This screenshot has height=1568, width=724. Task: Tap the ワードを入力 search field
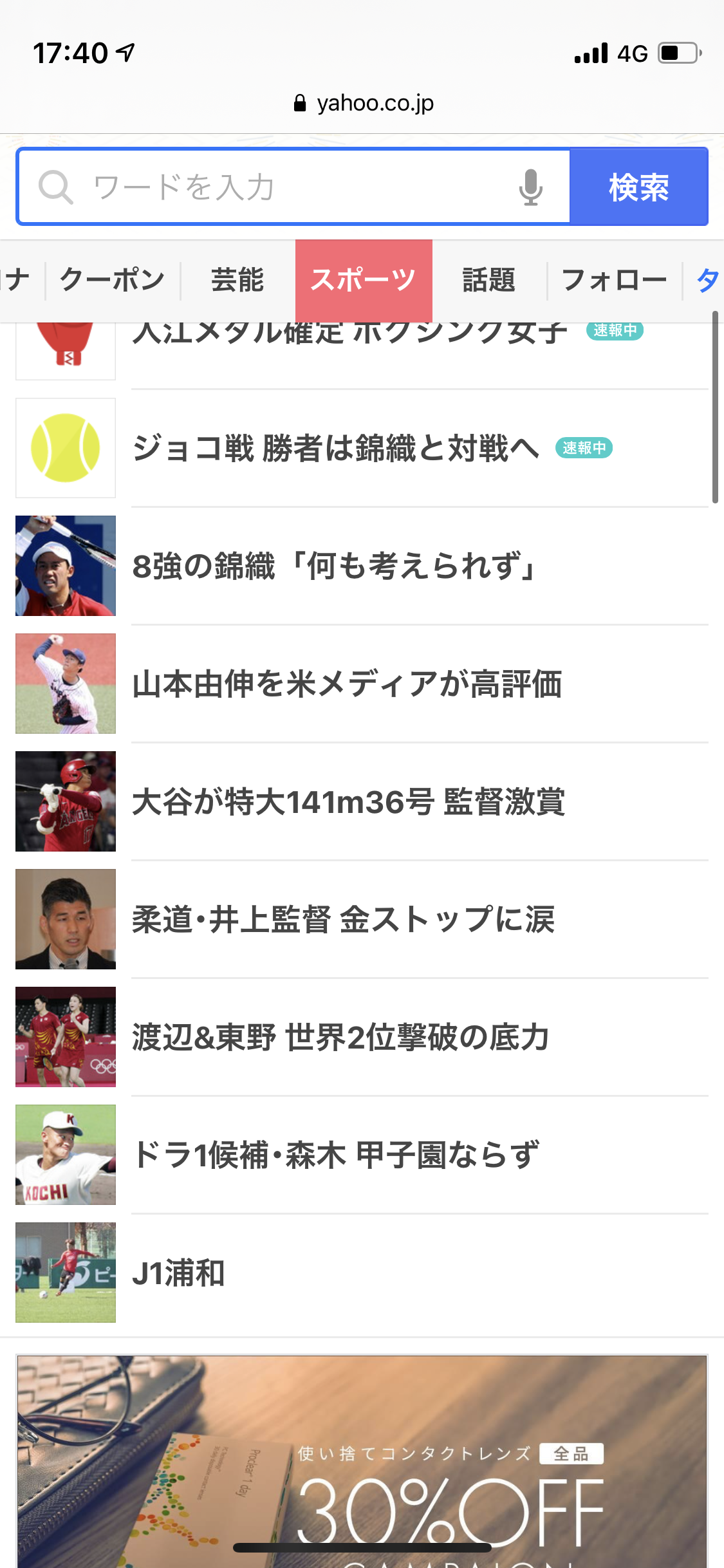(290, 187)
